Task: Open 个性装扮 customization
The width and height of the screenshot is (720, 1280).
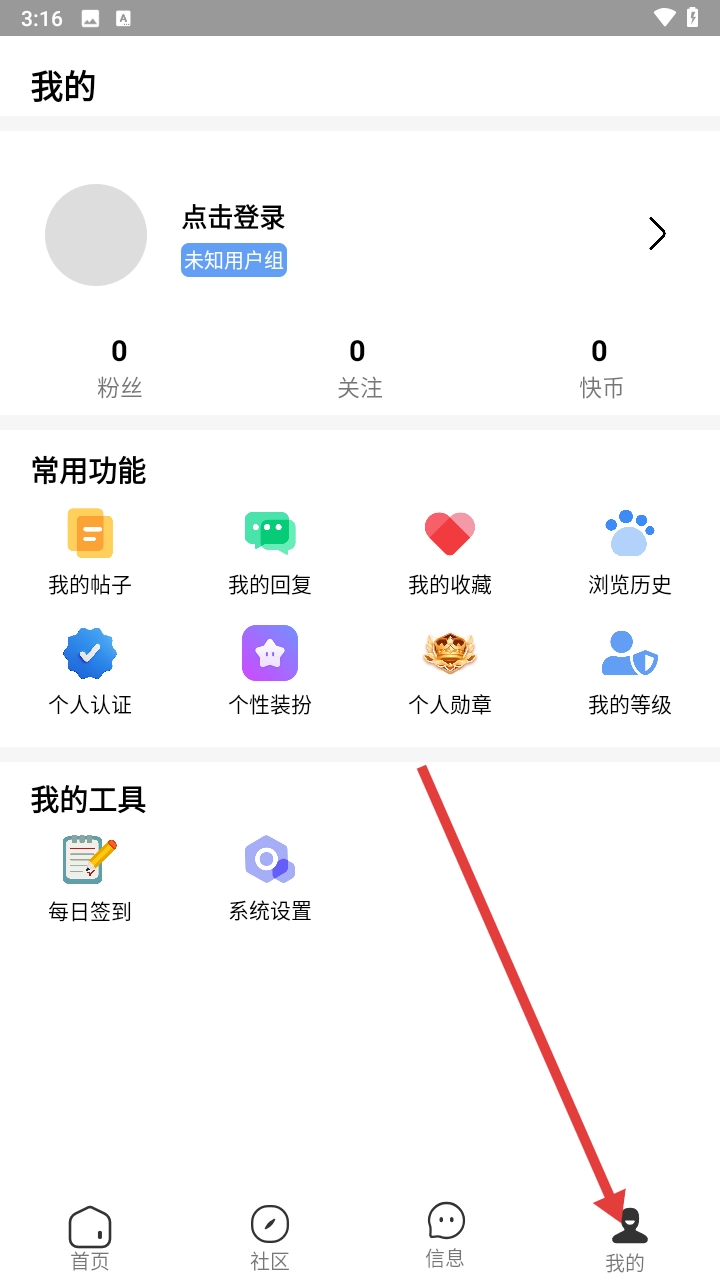Action: coord(270,670)
